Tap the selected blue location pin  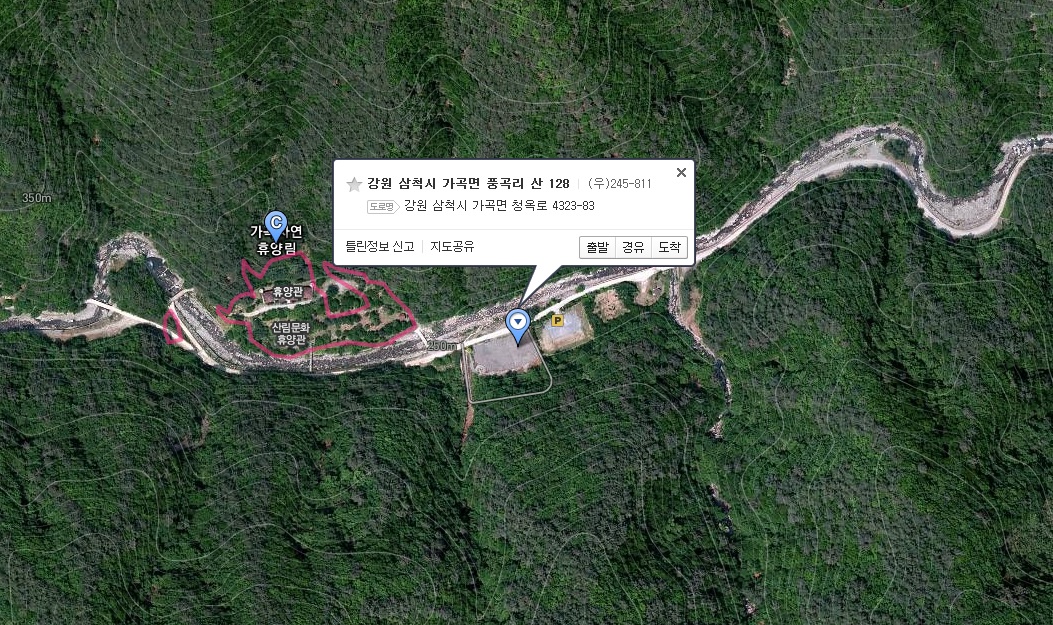click(x=517, y=323)
